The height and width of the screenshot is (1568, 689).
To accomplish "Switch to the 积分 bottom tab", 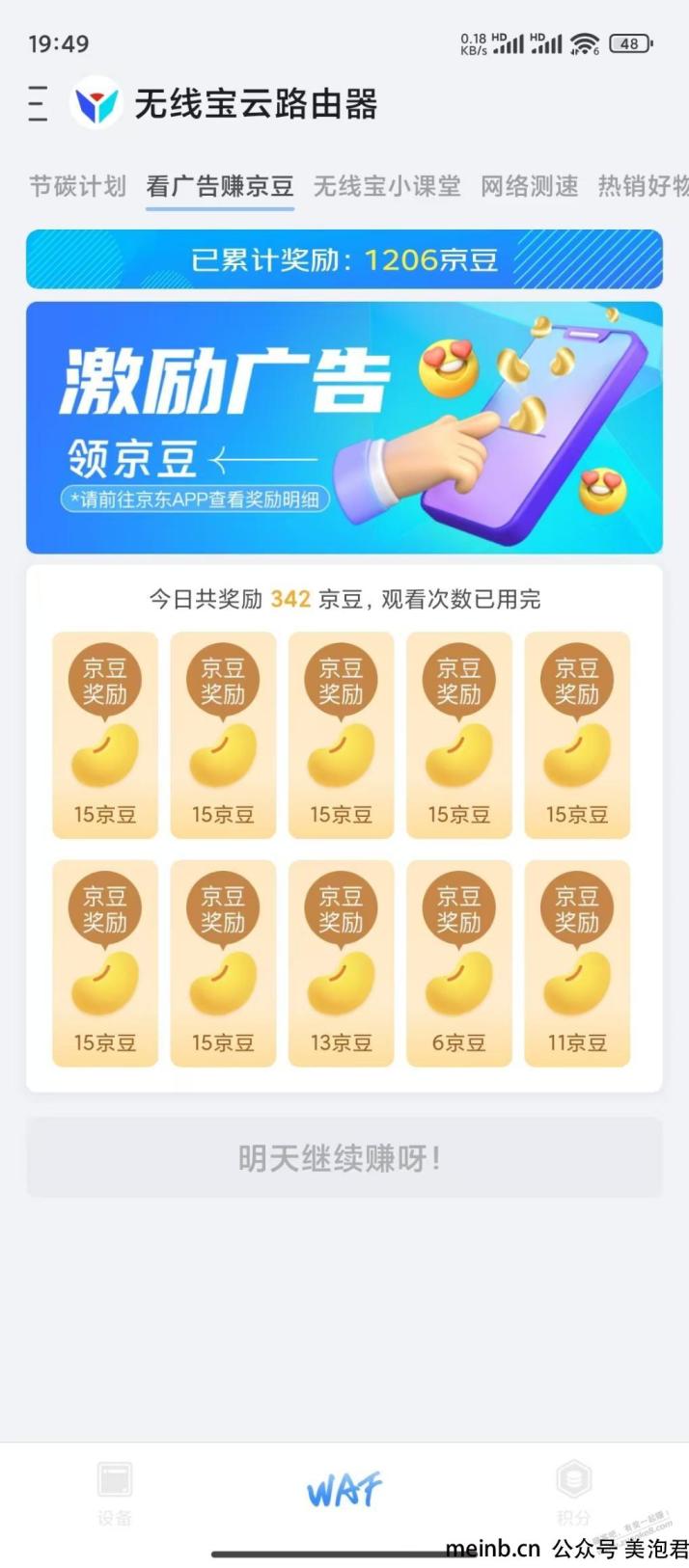I will 573,1492.
